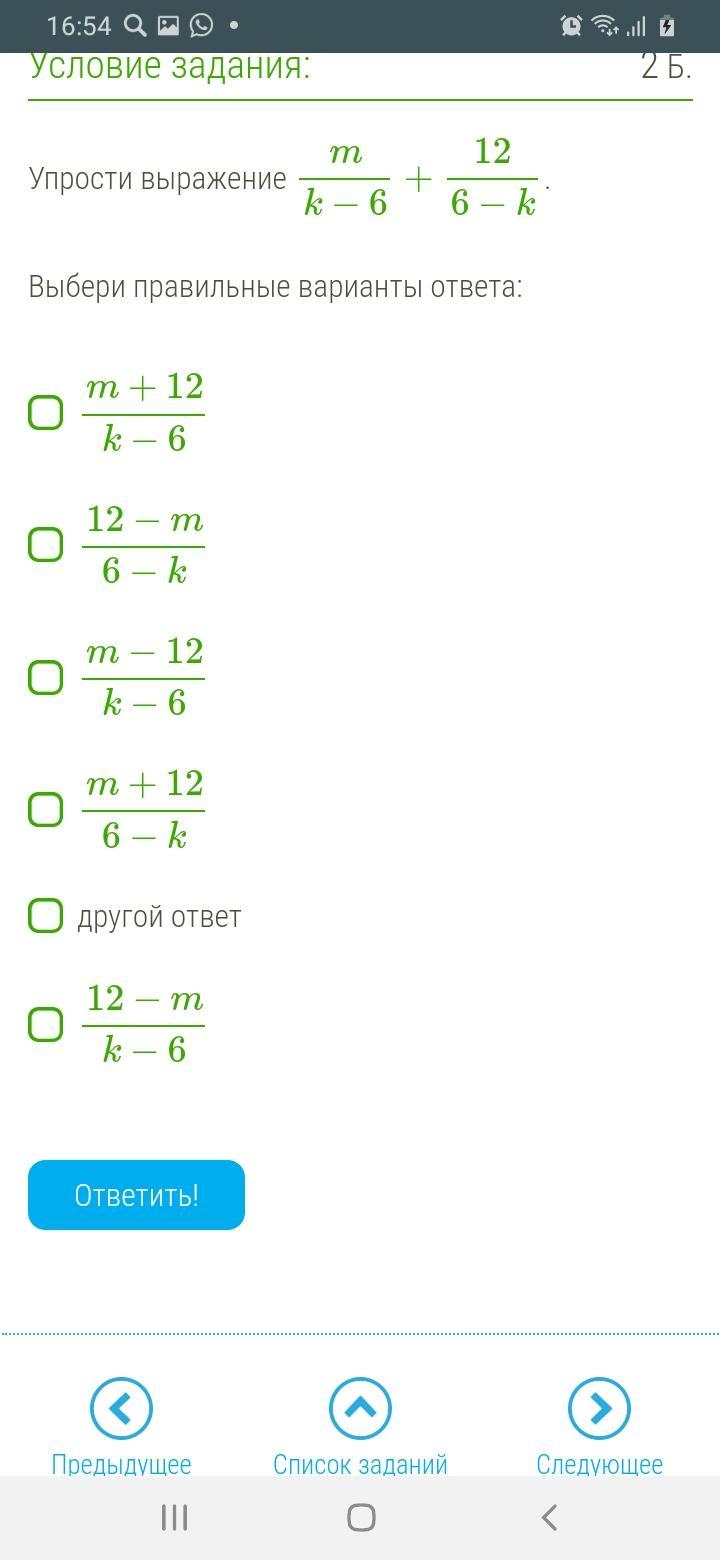
Task: Check the answer (m+12)/(k−6)
Action: 46,412
